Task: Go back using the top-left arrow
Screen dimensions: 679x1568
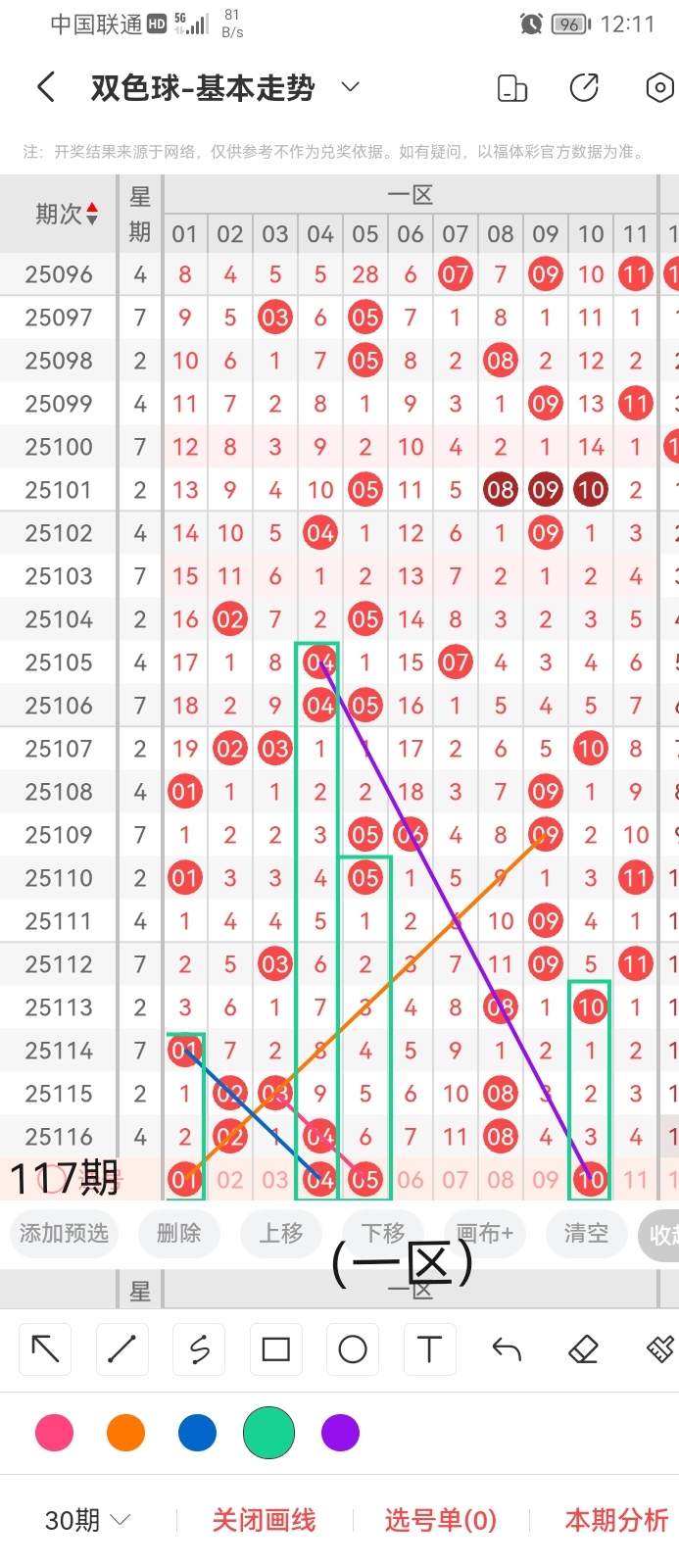Action: tap(45, 88)
